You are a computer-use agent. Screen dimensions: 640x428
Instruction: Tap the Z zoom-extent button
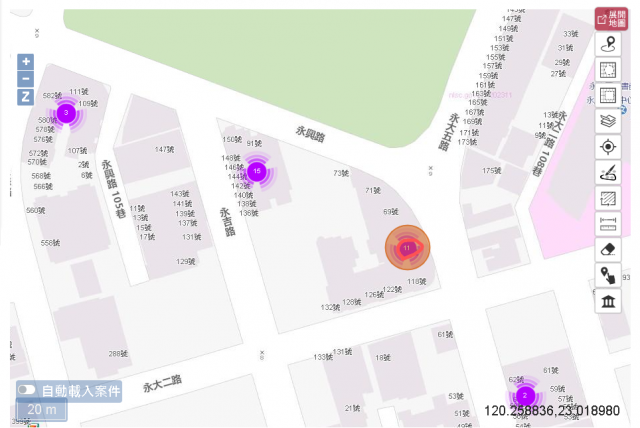click(26, 97)
